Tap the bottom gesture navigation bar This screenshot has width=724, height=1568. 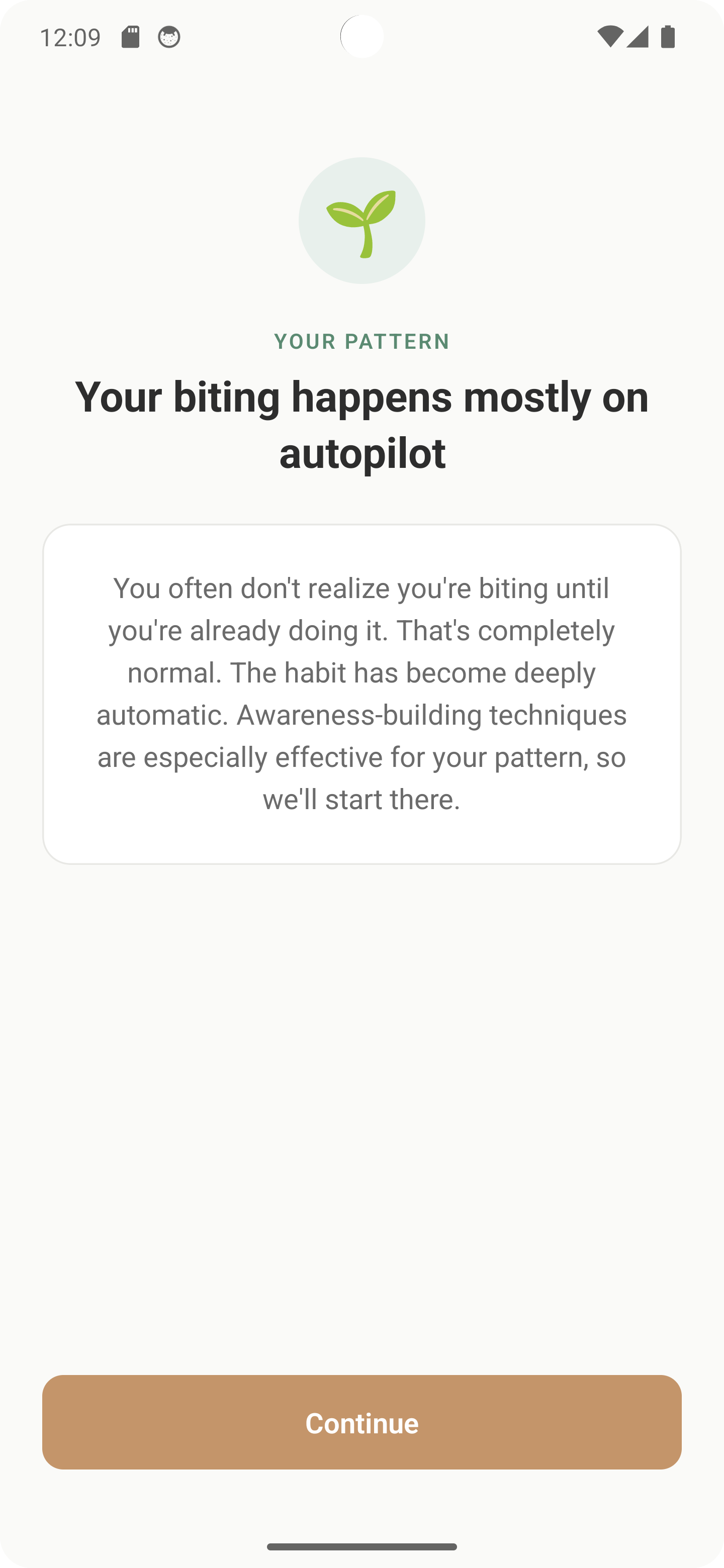click(x=361, y=1547)
